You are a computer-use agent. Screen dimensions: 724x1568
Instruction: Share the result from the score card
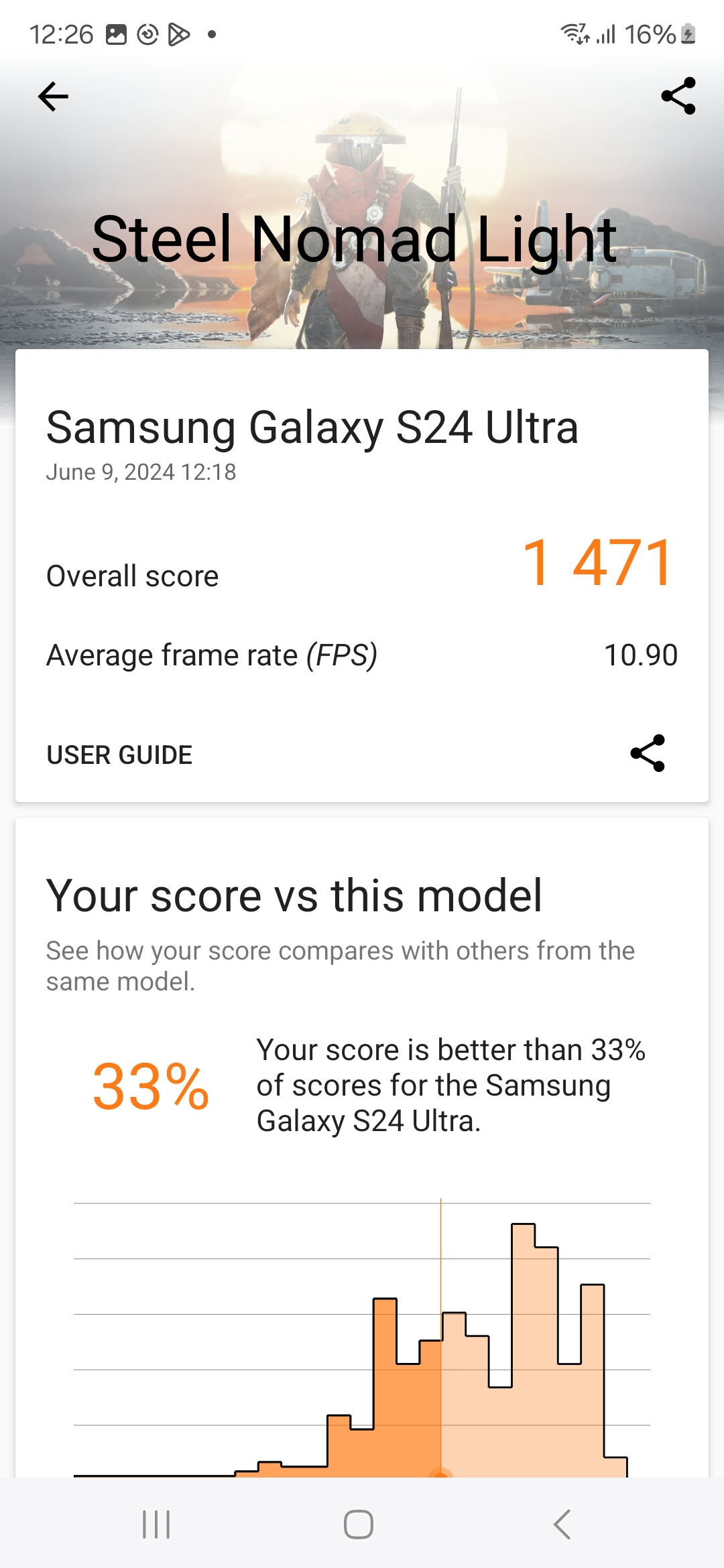[648, 753]
